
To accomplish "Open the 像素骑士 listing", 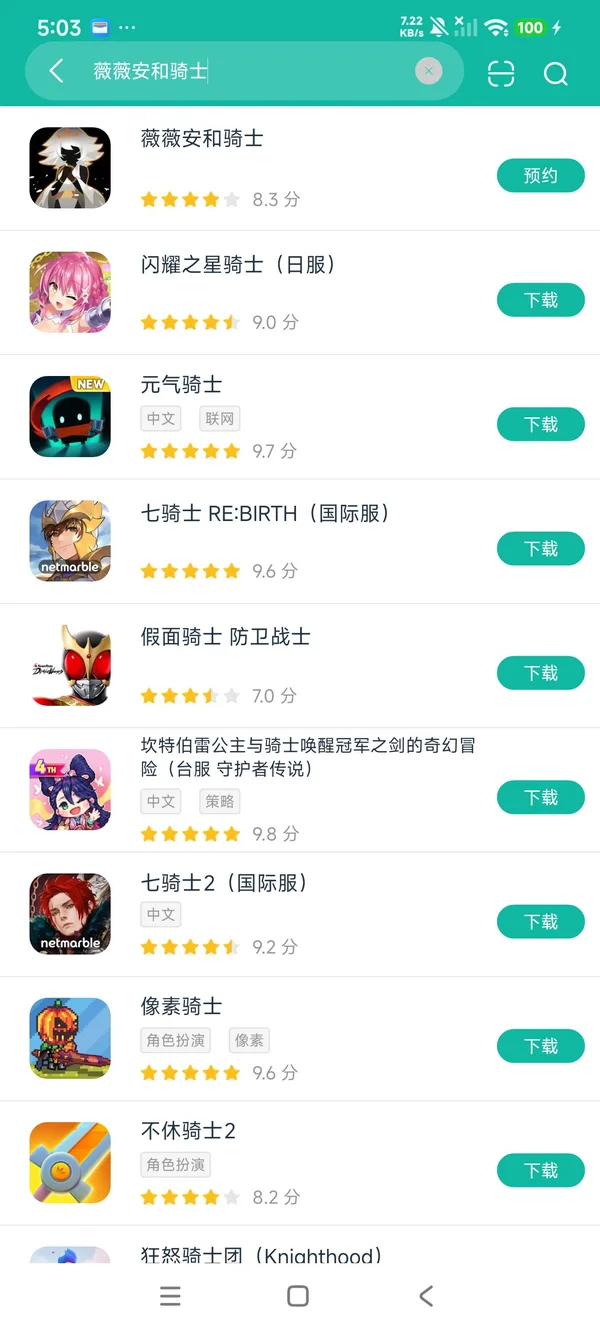I will (181, 1007).
